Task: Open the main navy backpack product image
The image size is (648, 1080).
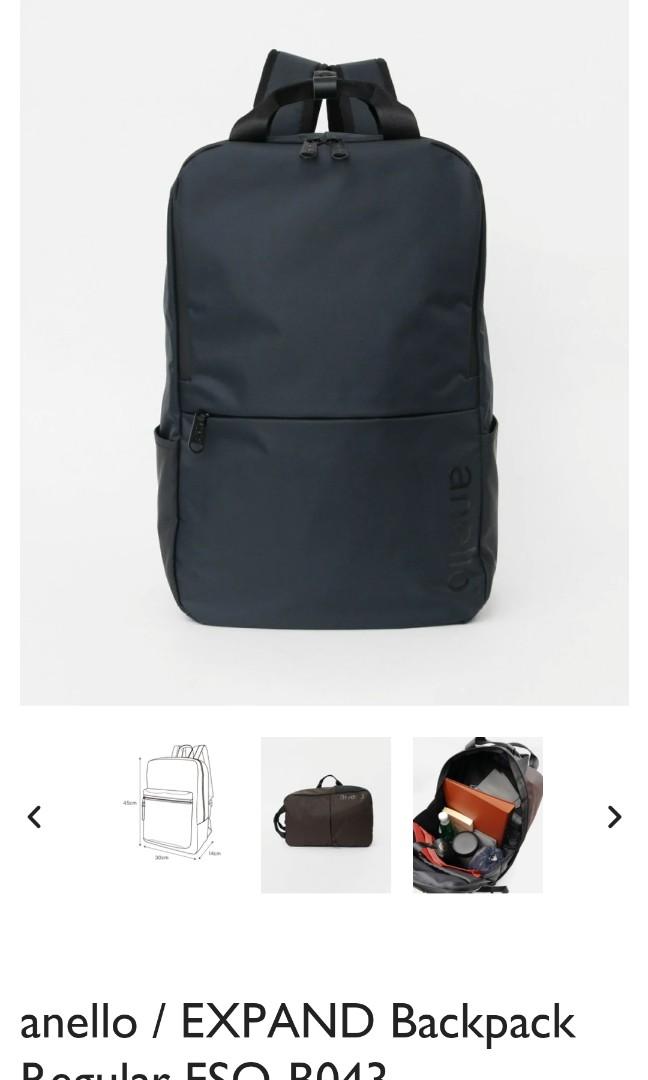Action: click(324, 350)
